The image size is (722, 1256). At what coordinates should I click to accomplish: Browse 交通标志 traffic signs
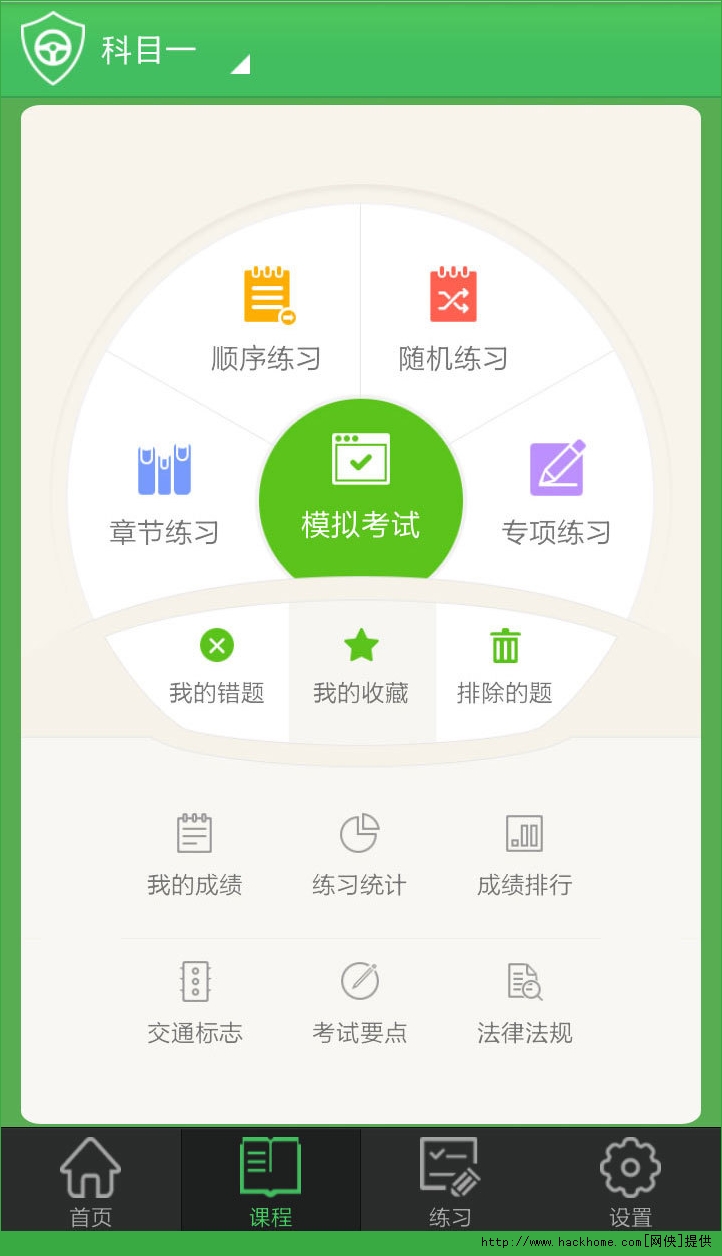coord(195,1002)
